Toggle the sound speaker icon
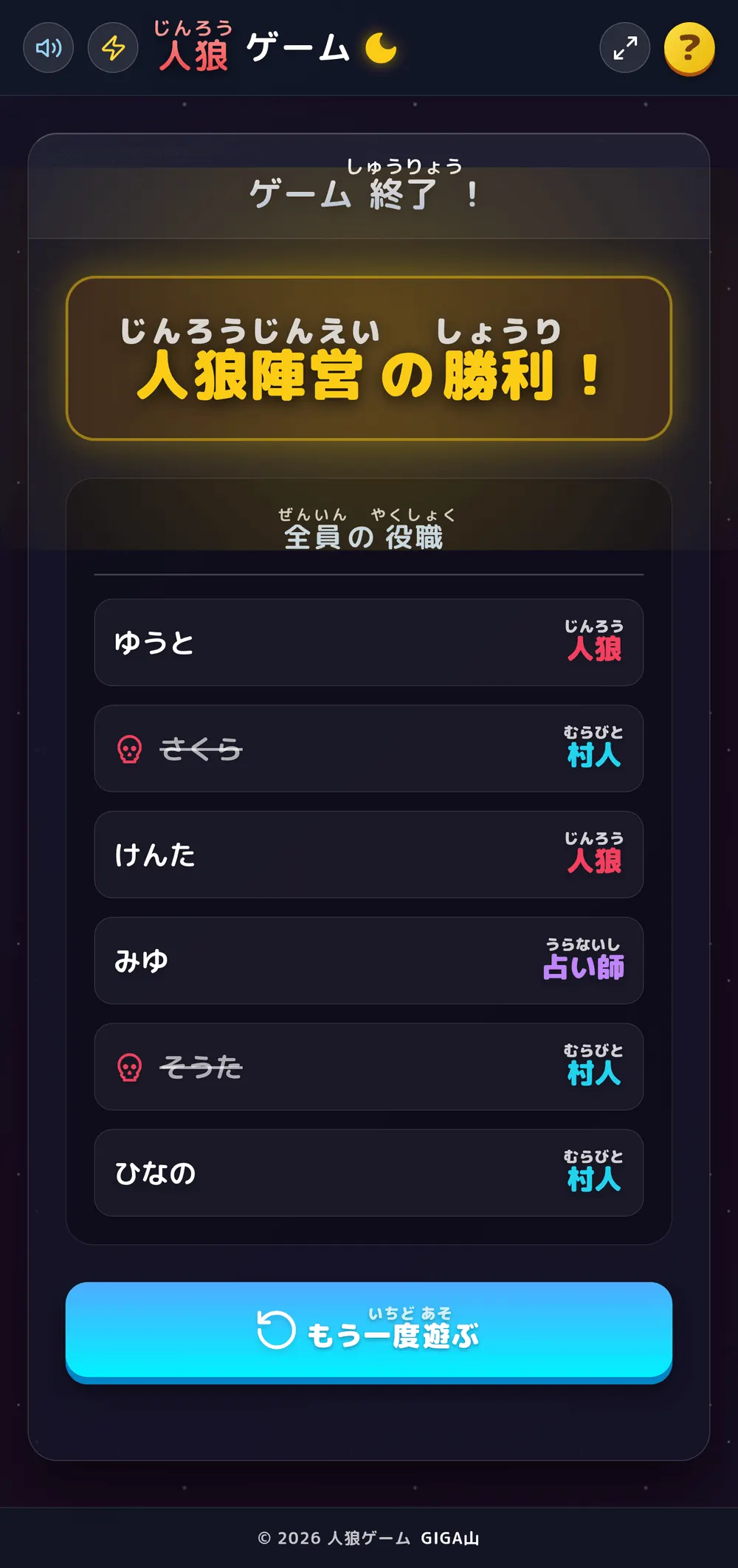The image size is (738, 1568). coord(49,48)
